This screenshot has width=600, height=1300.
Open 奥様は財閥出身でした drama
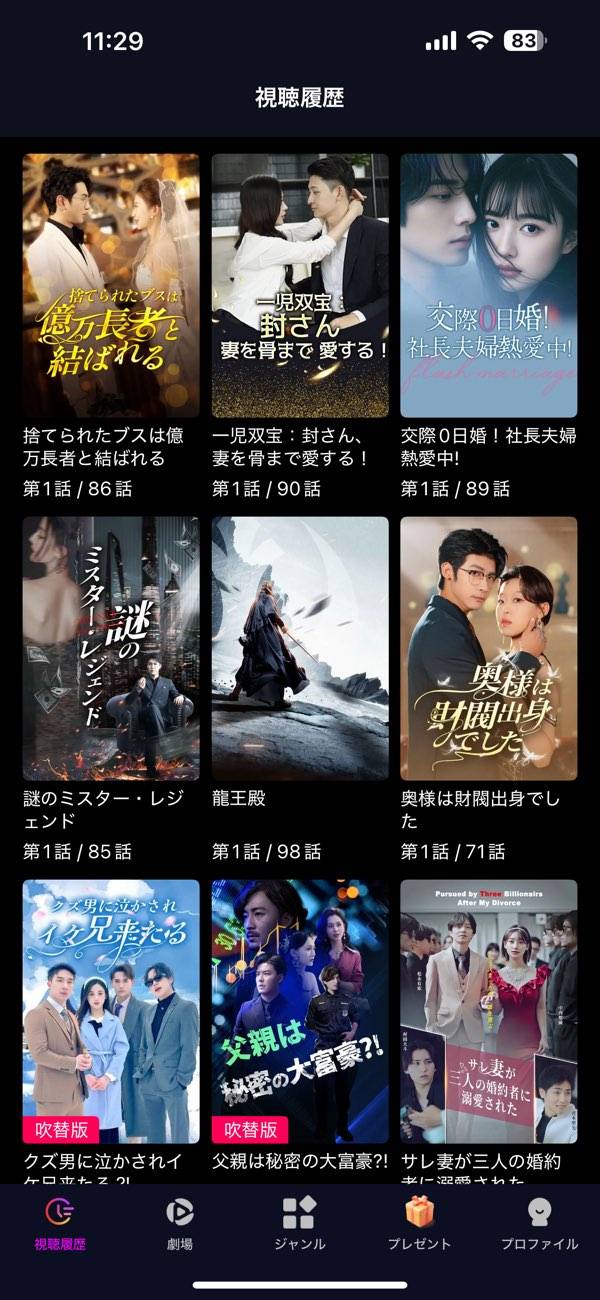[x=489, y=648]
